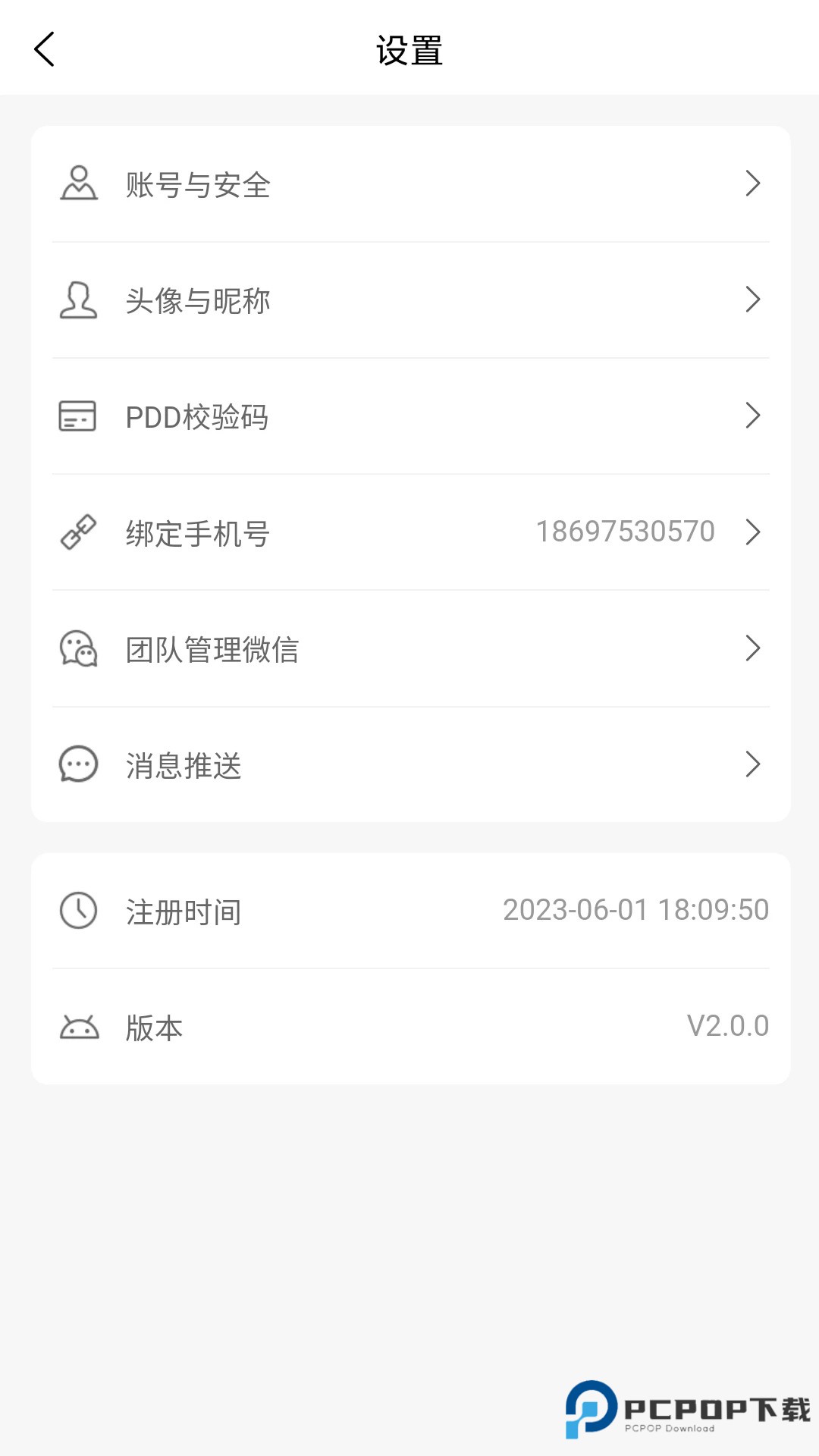Click the avatar silhouette icon beside 头像与昵称

pyautogui.click(x=78, y=300)
